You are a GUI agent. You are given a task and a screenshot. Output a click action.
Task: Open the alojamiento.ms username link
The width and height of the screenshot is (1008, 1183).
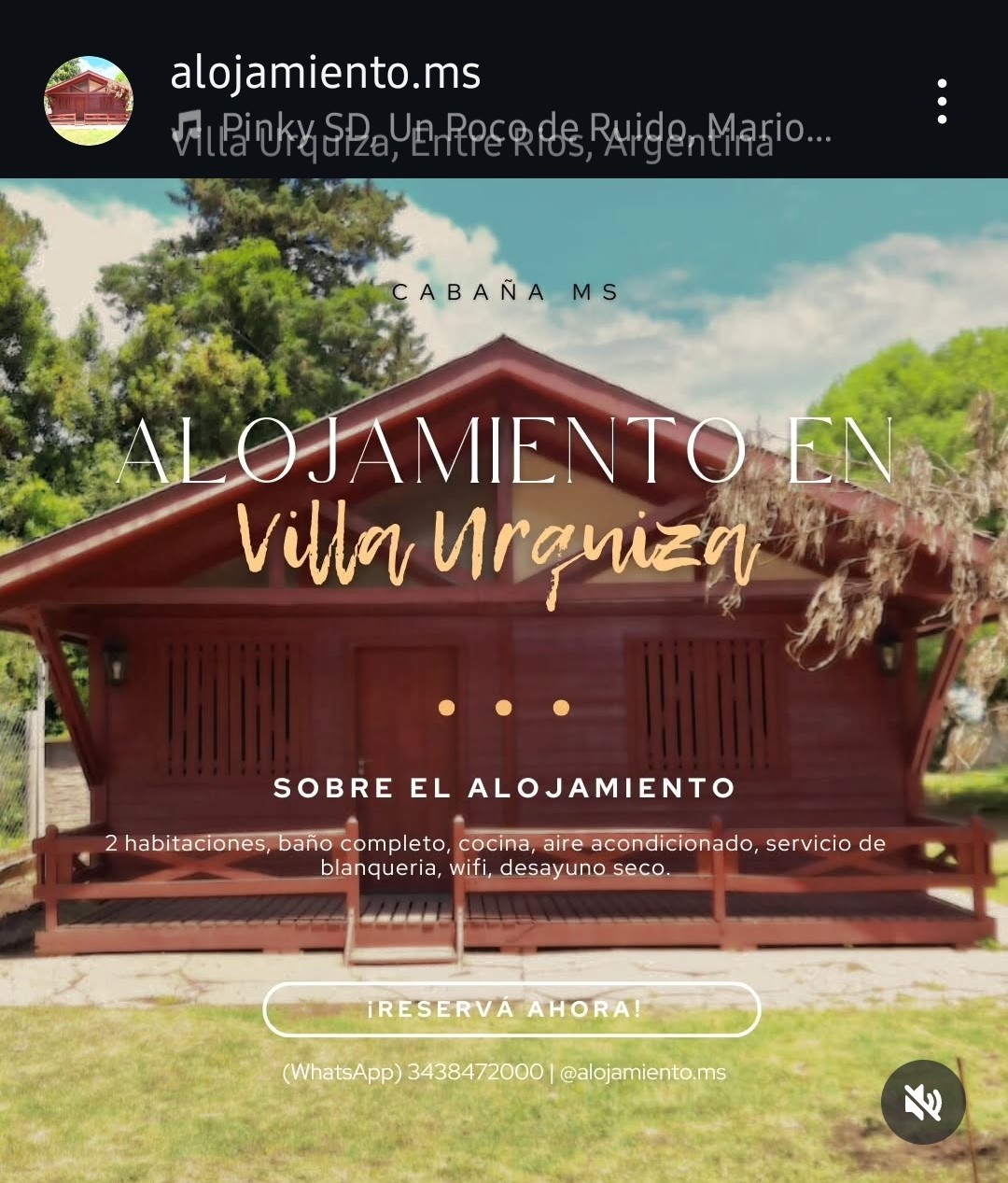point(325,73)
